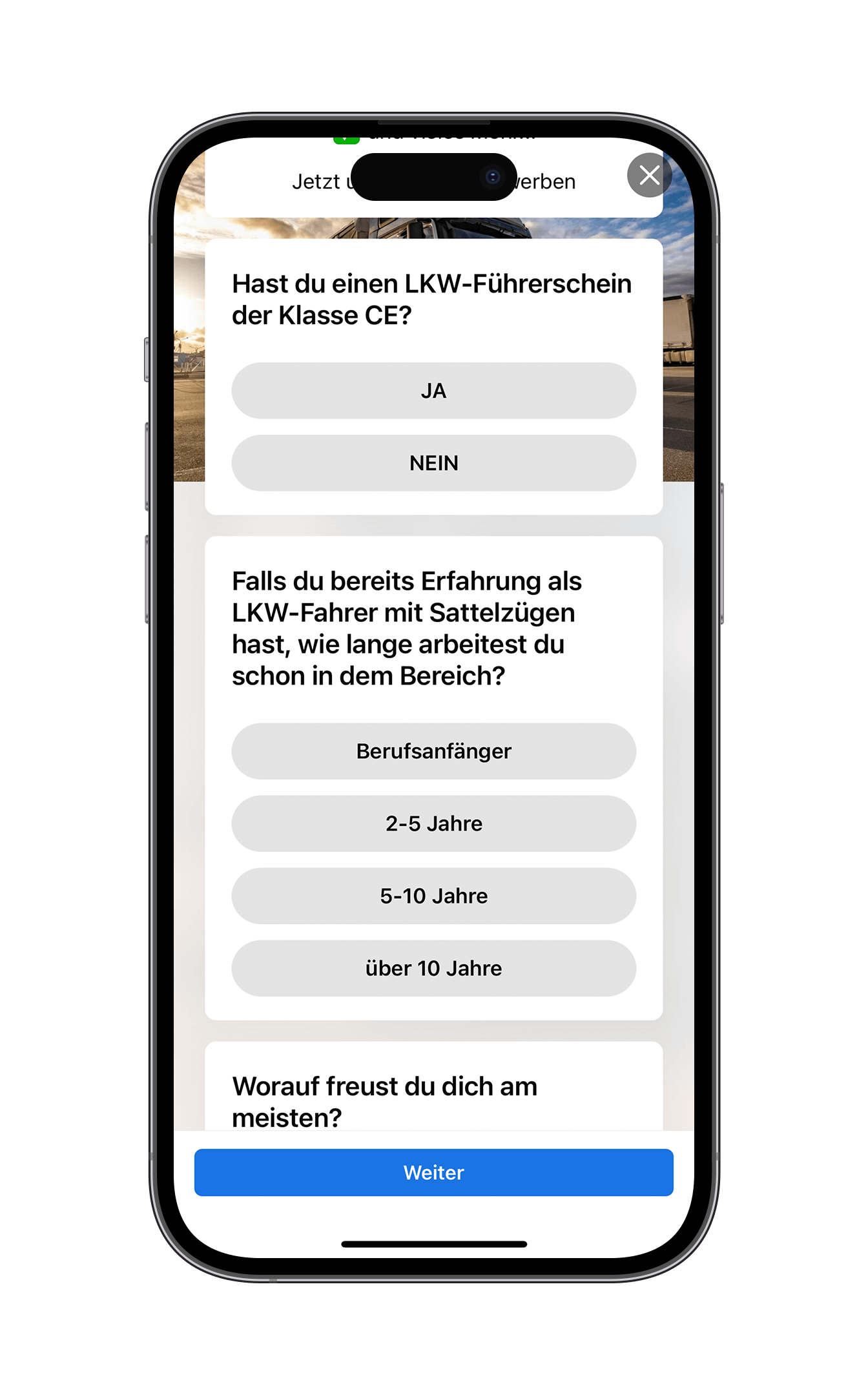Pick the 5-10 Jahre option
This screenshot has height=1395, width=868.
[434, 896]
